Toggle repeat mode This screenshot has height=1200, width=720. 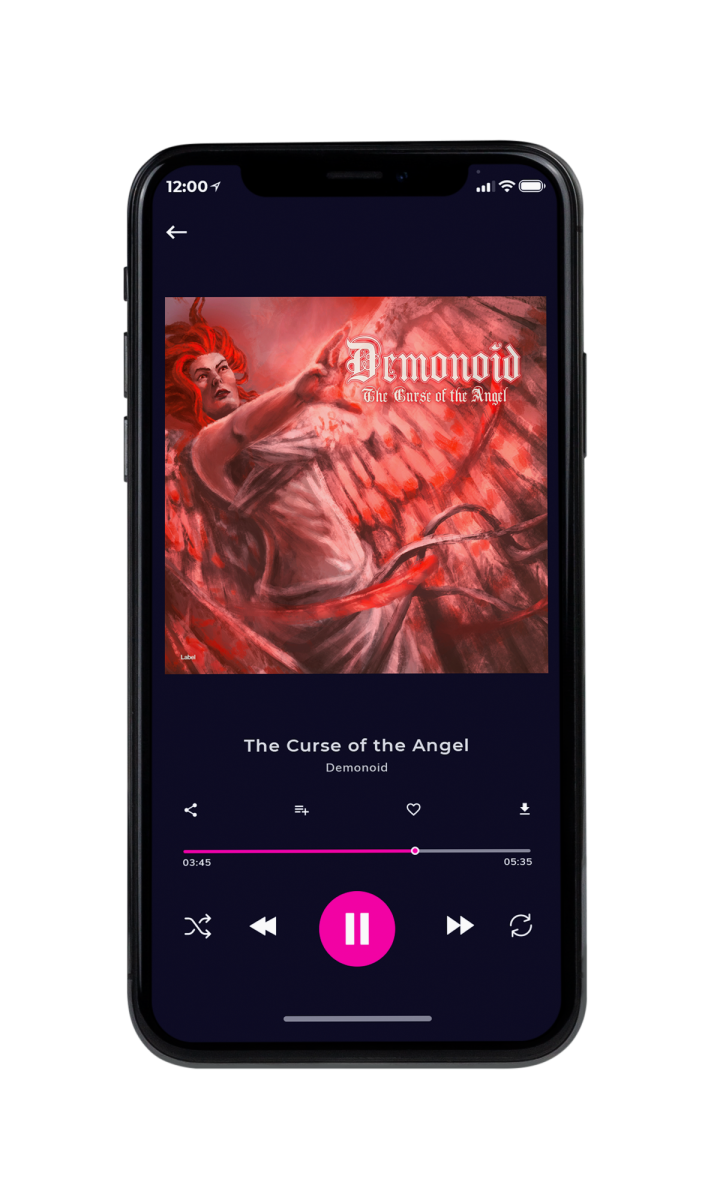521,926
